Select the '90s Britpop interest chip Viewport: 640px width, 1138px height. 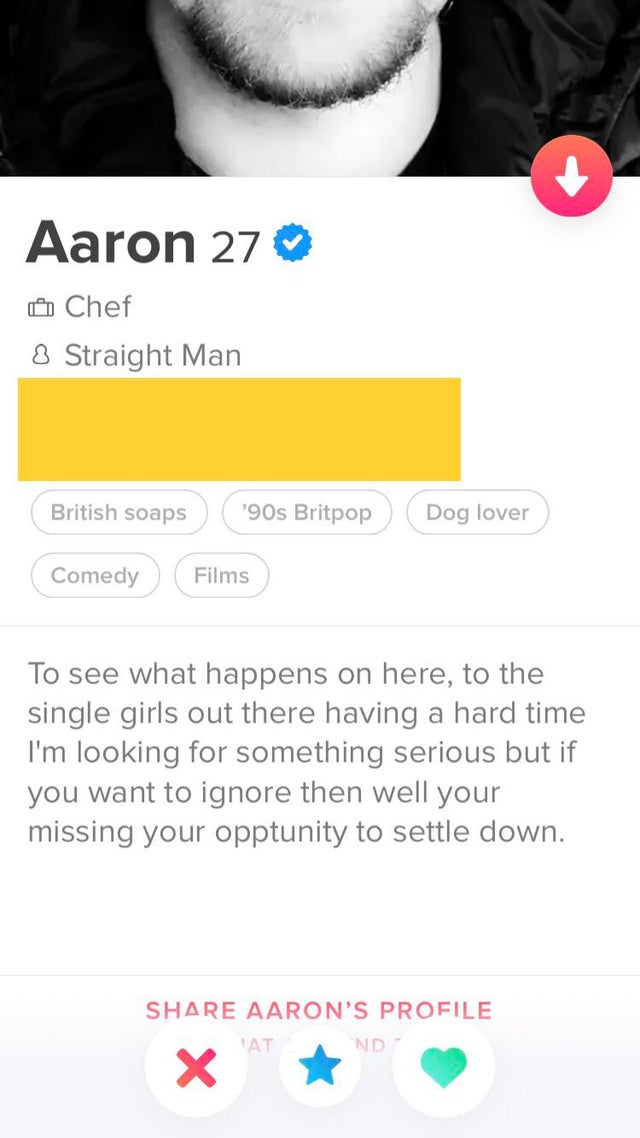point(307,512)
